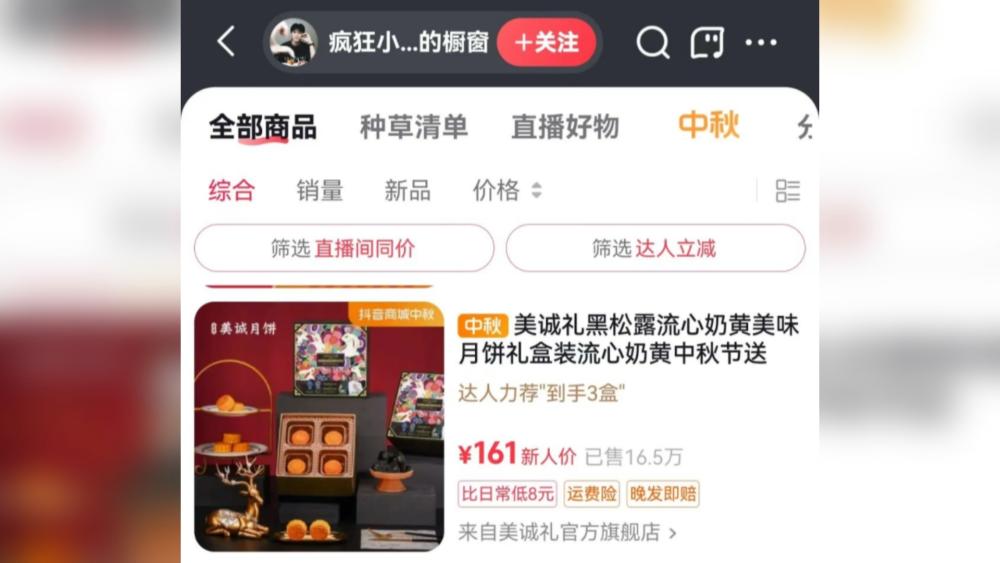Filter by 达人立减
The height and width of the screenshot is (563, 1000).
point(655,248)
